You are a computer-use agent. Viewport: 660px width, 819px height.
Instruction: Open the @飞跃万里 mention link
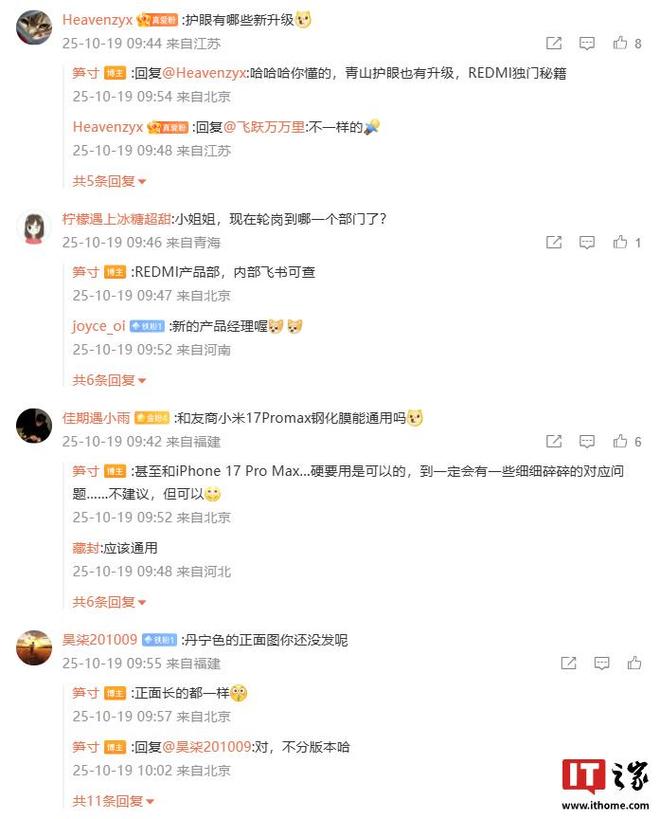click(264, 127)
